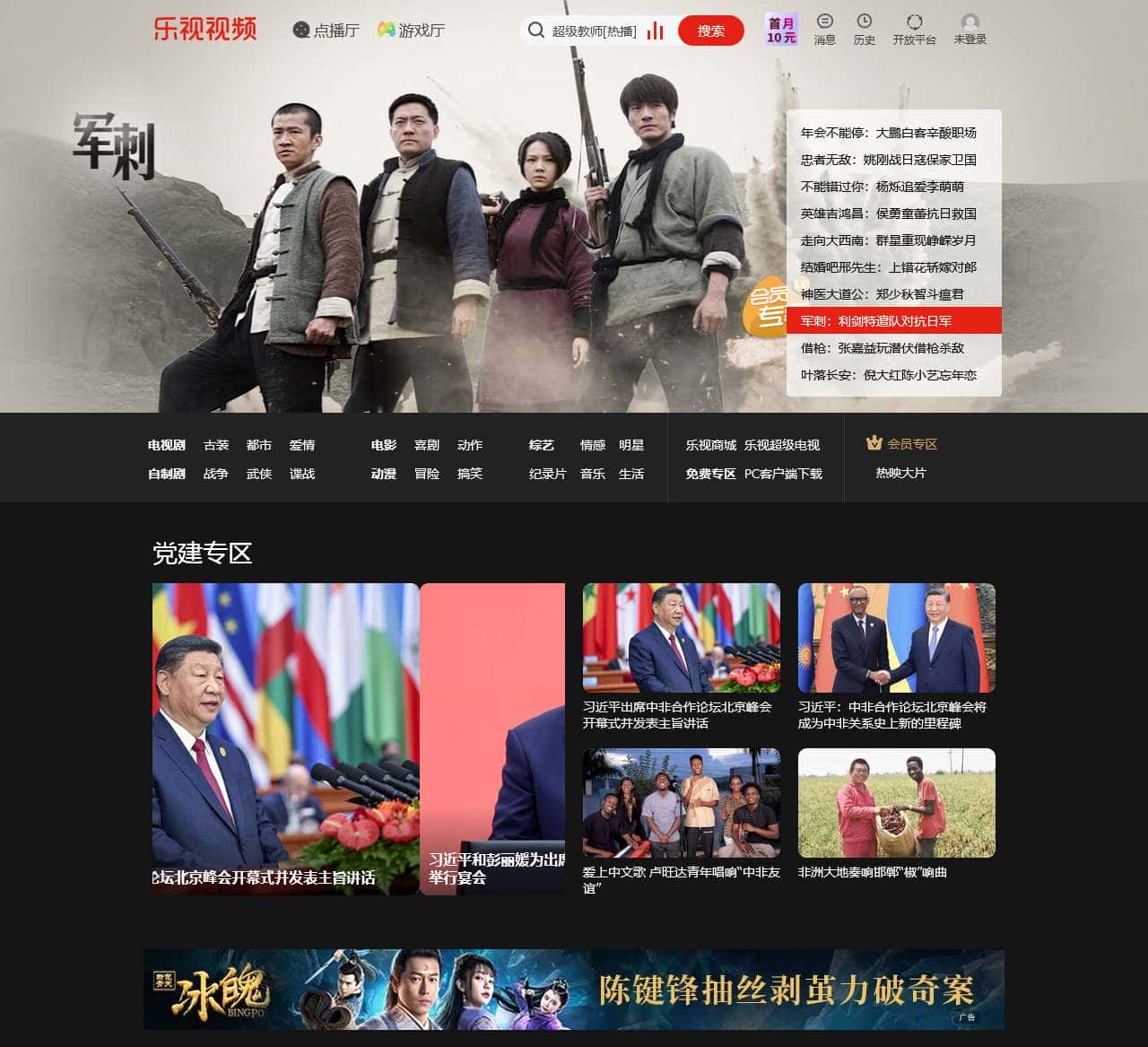Open the 动漫 category
1148x1047 pixels.
click(383, 474)
